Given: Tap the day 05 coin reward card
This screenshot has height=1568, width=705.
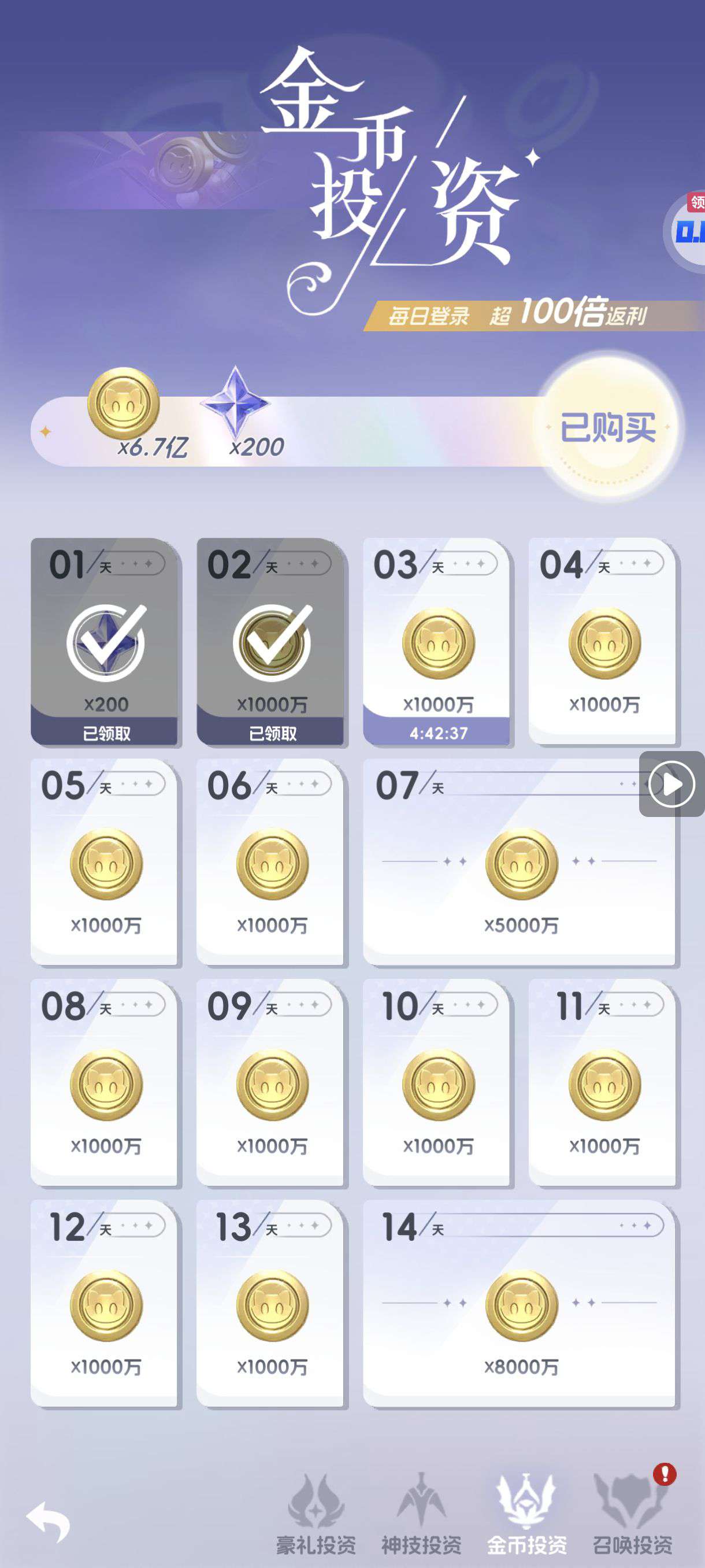Looking at the screenshot, I should [105, 863].
